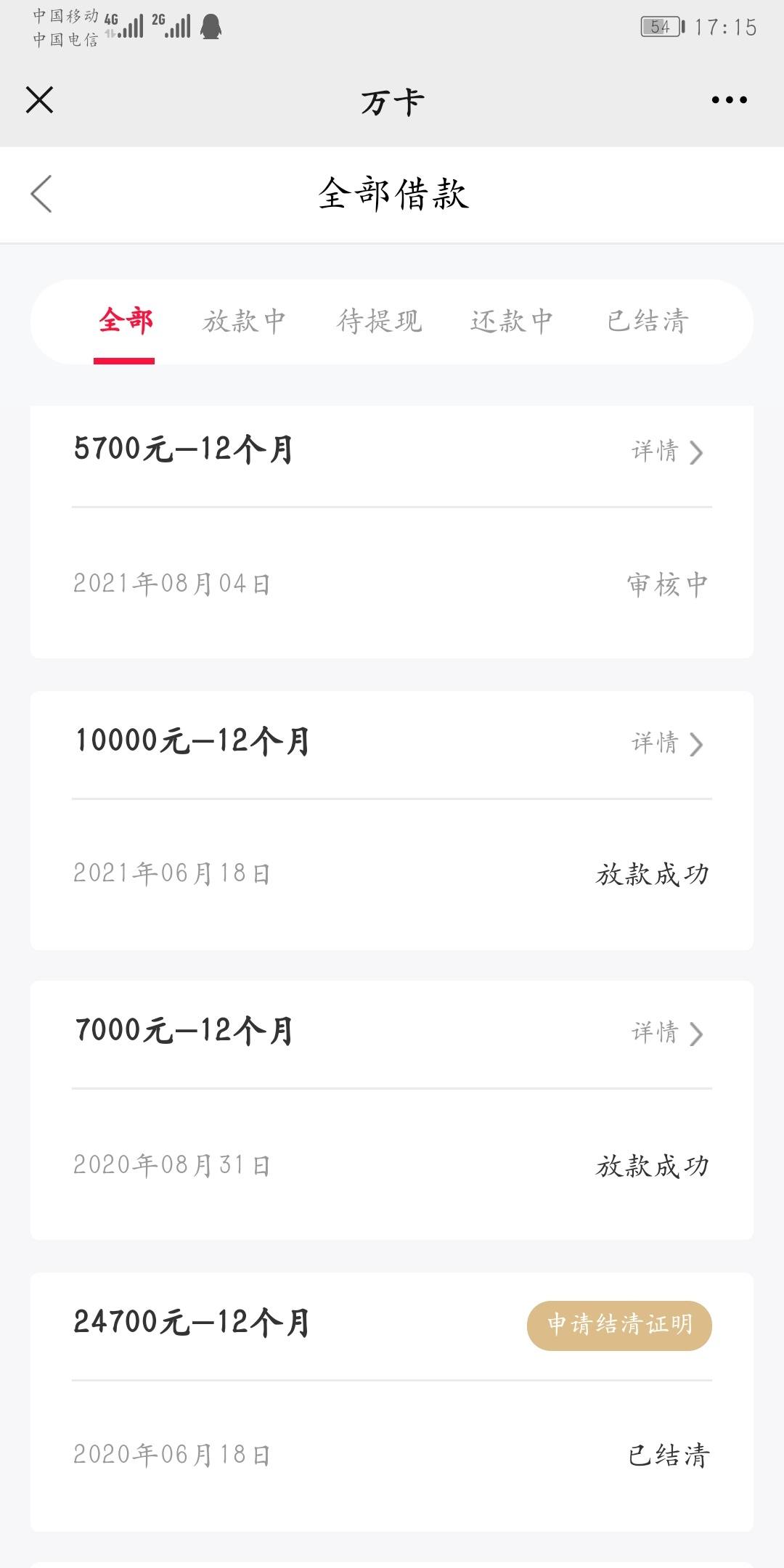This screenshot has height=1568, width=784.
Task: Switch to the 还款中 tab
Action: [512, 322]
